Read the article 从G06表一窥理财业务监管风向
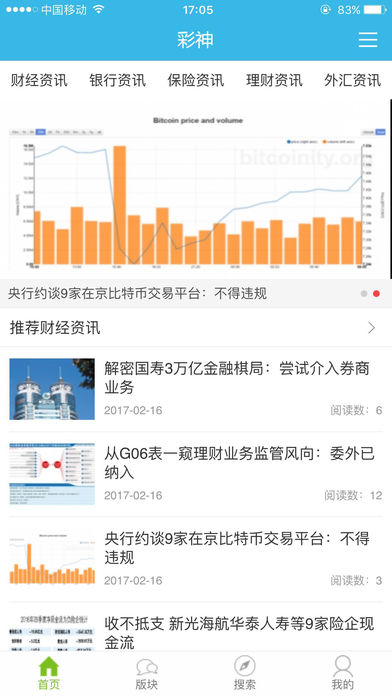The height and width of the screenshot is (696, 392). (x=196, y=474)
